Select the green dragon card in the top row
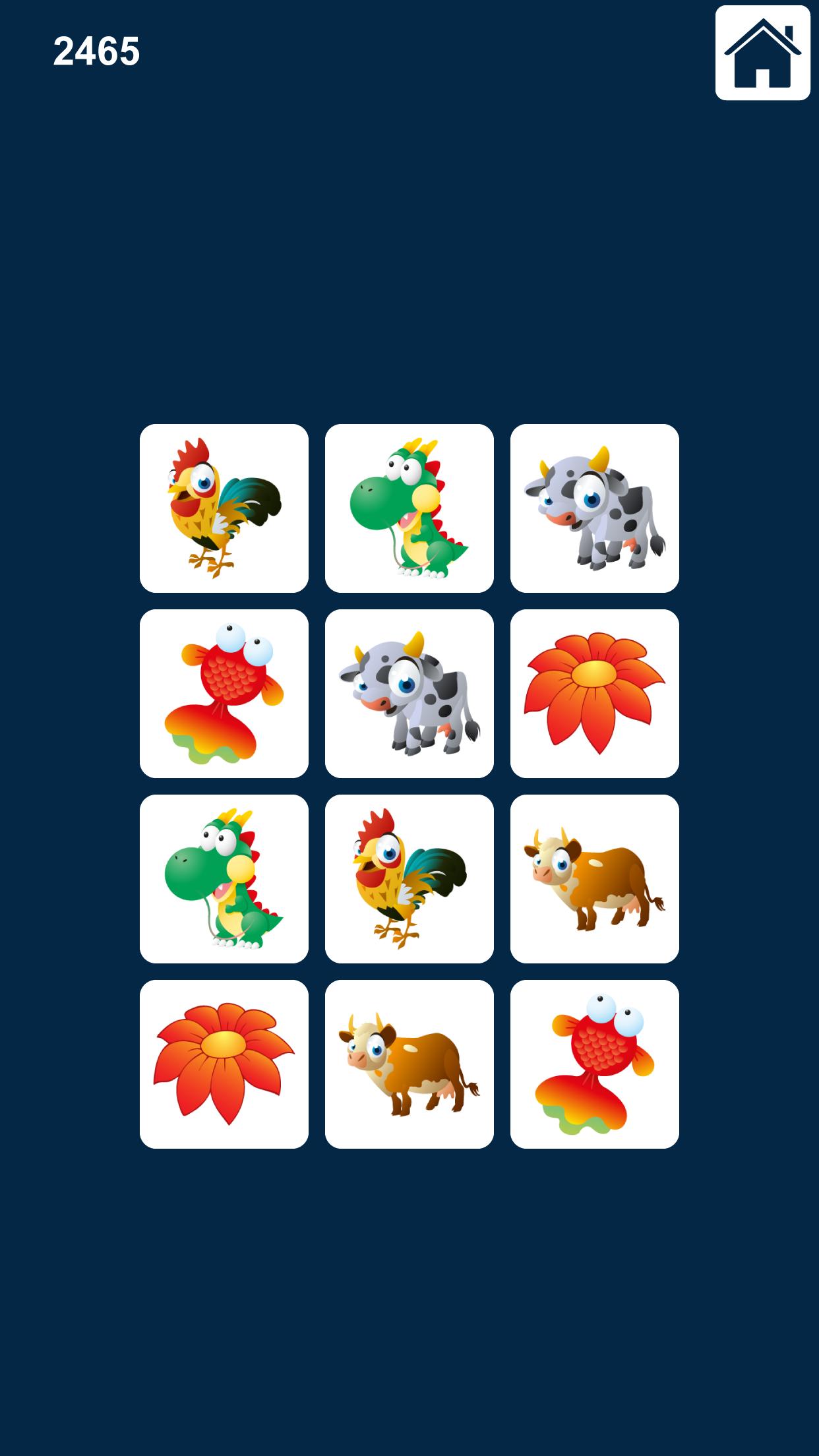This screenshot has height=1456, width=819. click(409, 508)
